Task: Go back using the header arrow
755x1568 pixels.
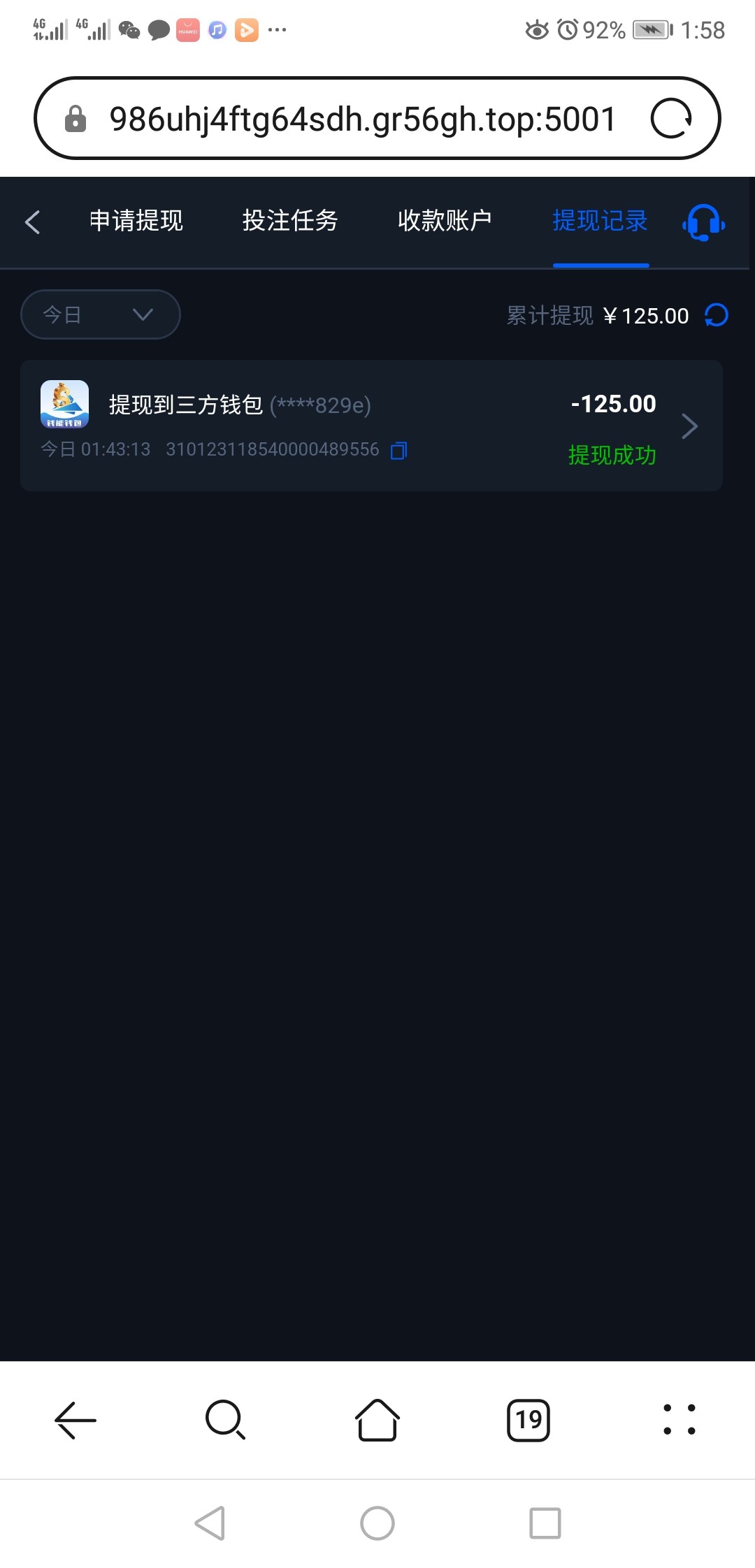Action: (32, 222)
